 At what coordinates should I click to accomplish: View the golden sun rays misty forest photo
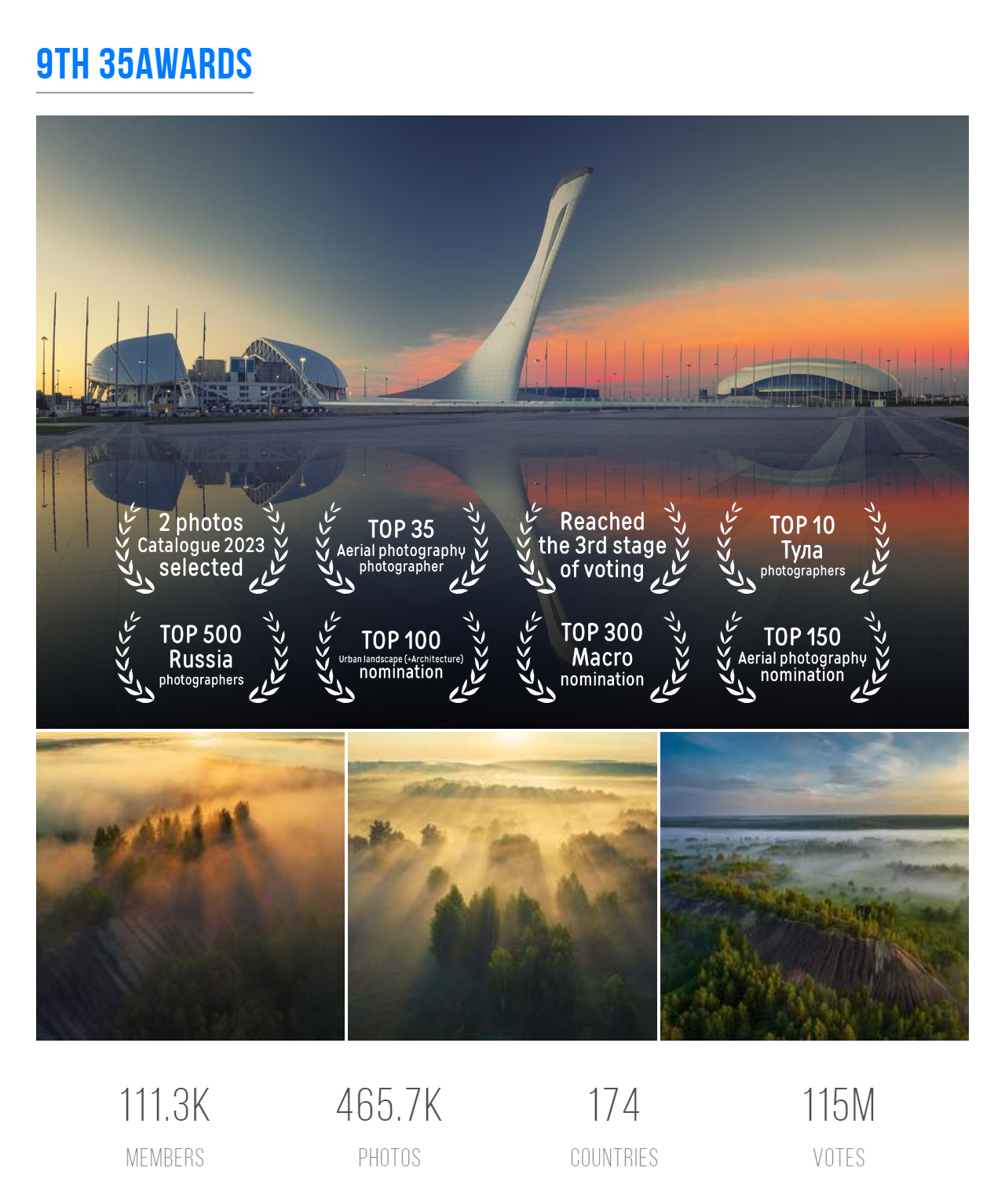(502, 886)
